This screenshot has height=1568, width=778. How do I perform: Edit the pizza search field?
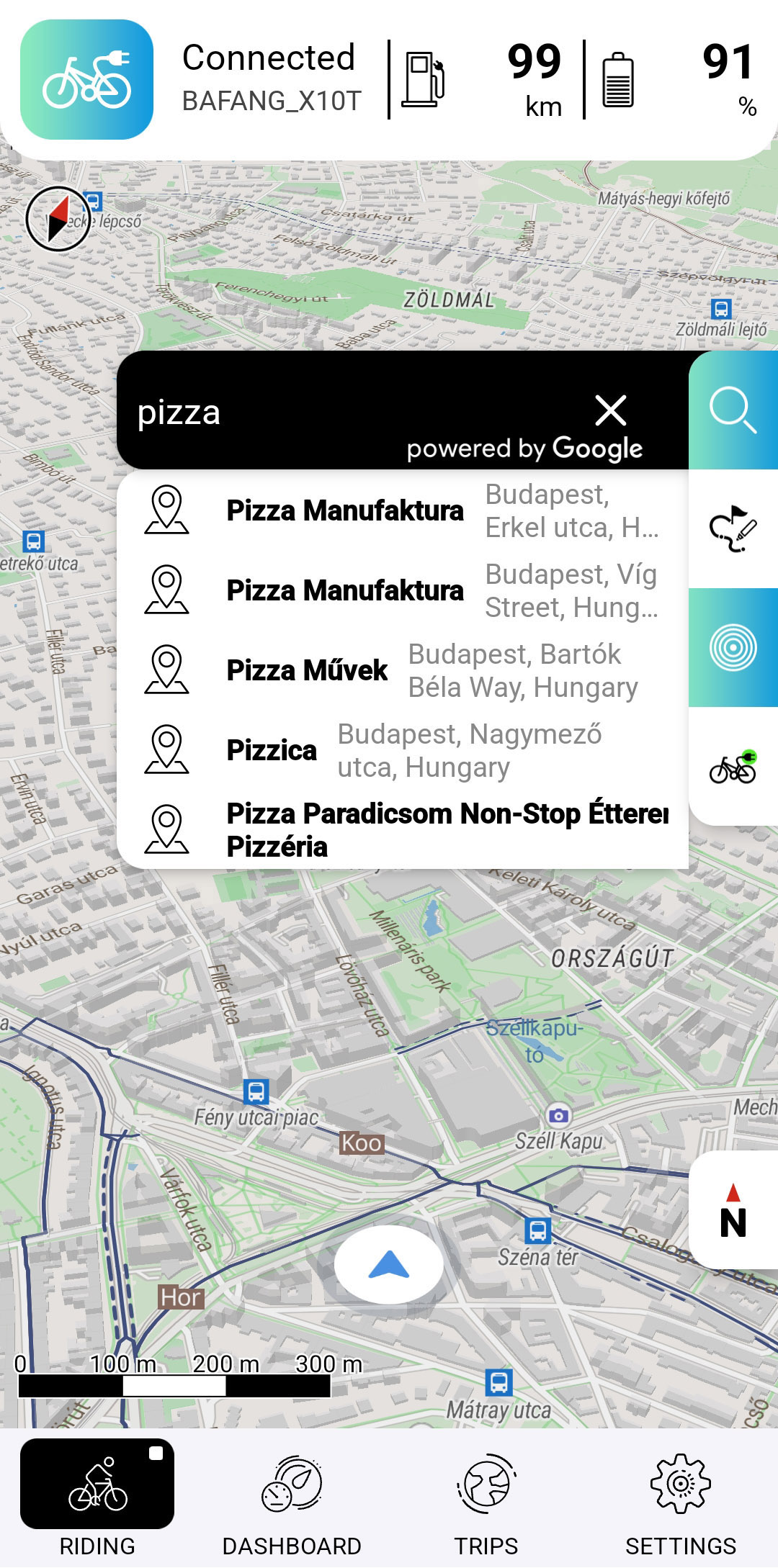[x=346, y=413]
